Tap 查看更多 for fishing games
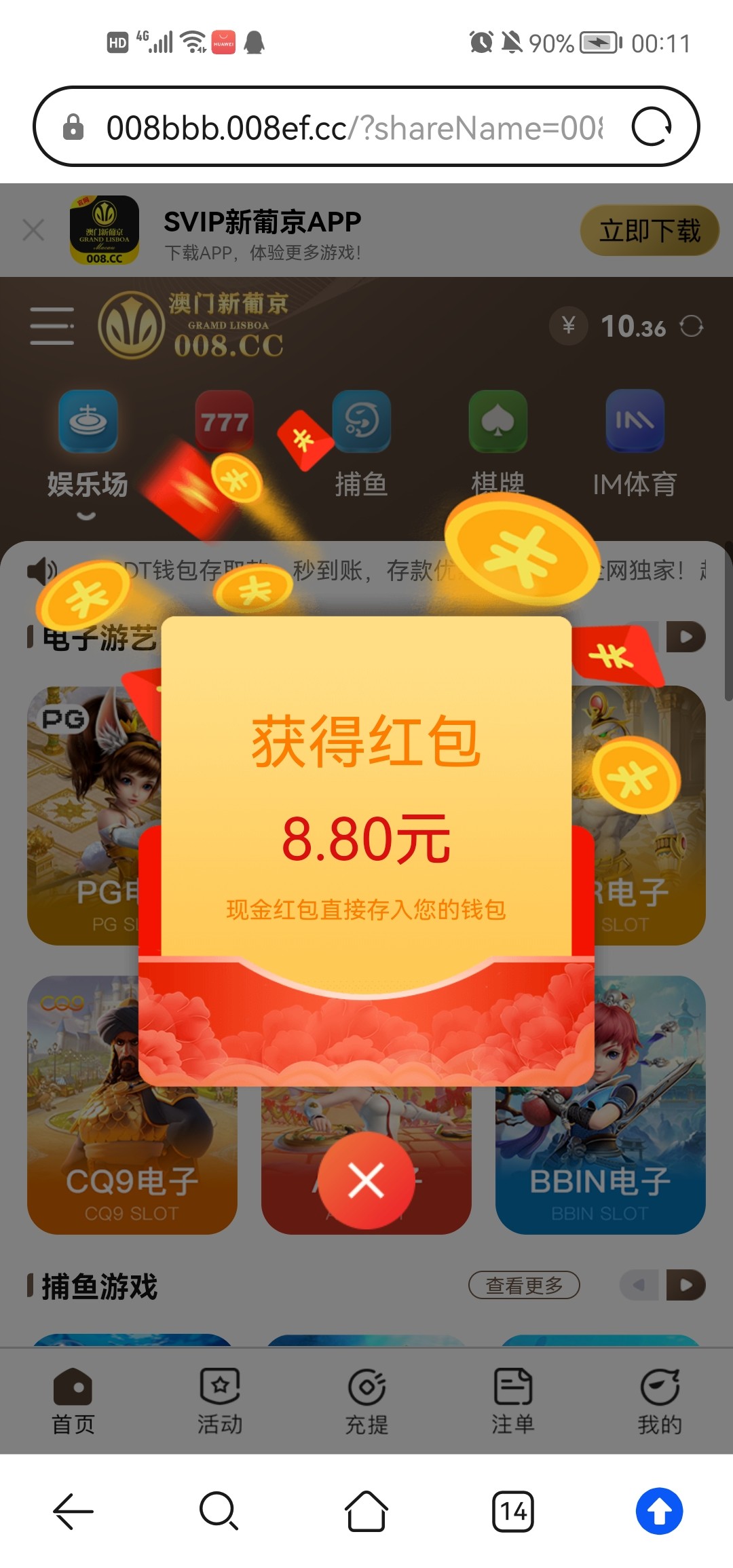The width and height of the screenshot is (733, 1568). pos(524,1285)
